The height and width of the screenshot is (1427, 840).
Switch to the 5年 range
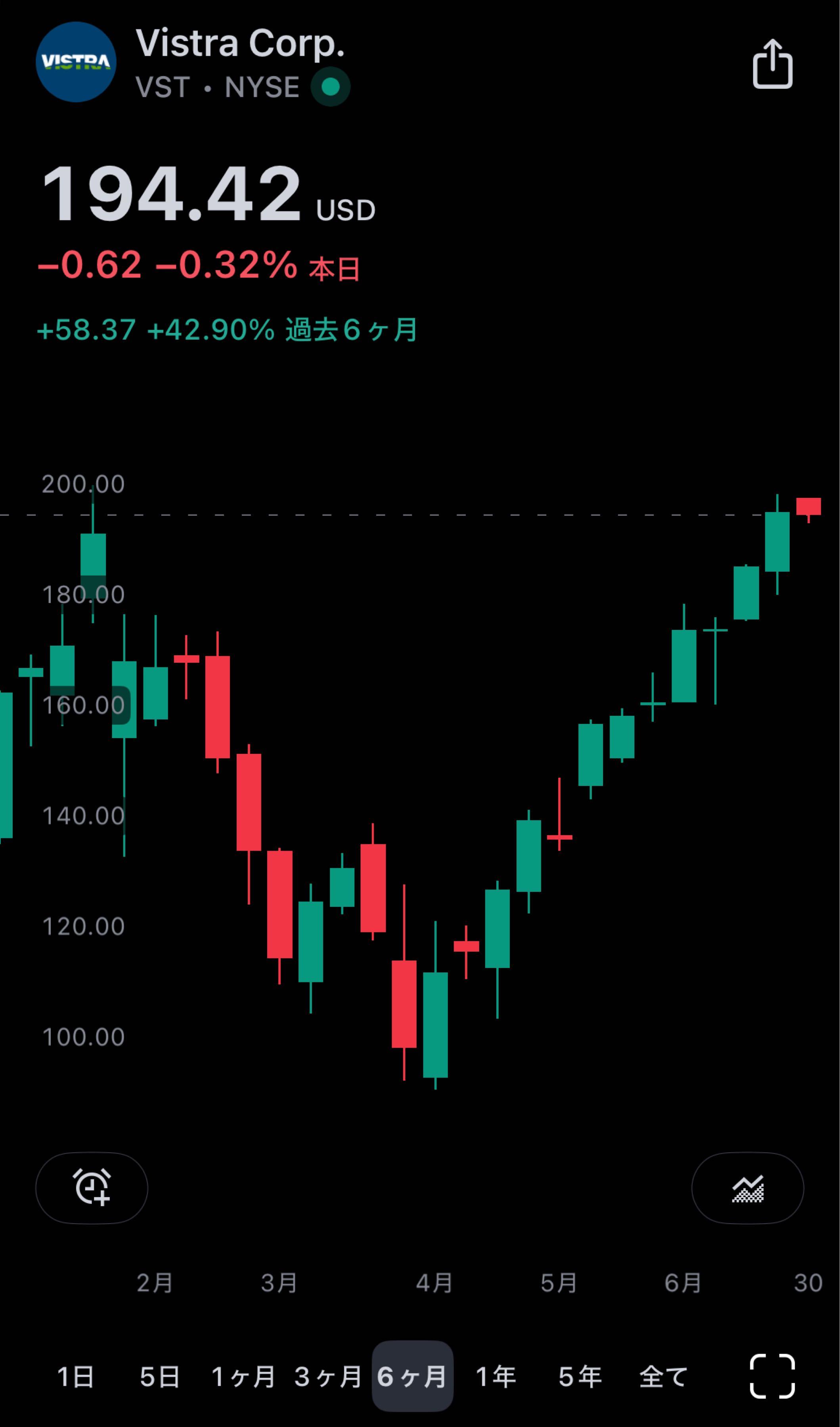[x=580, y=1377]
